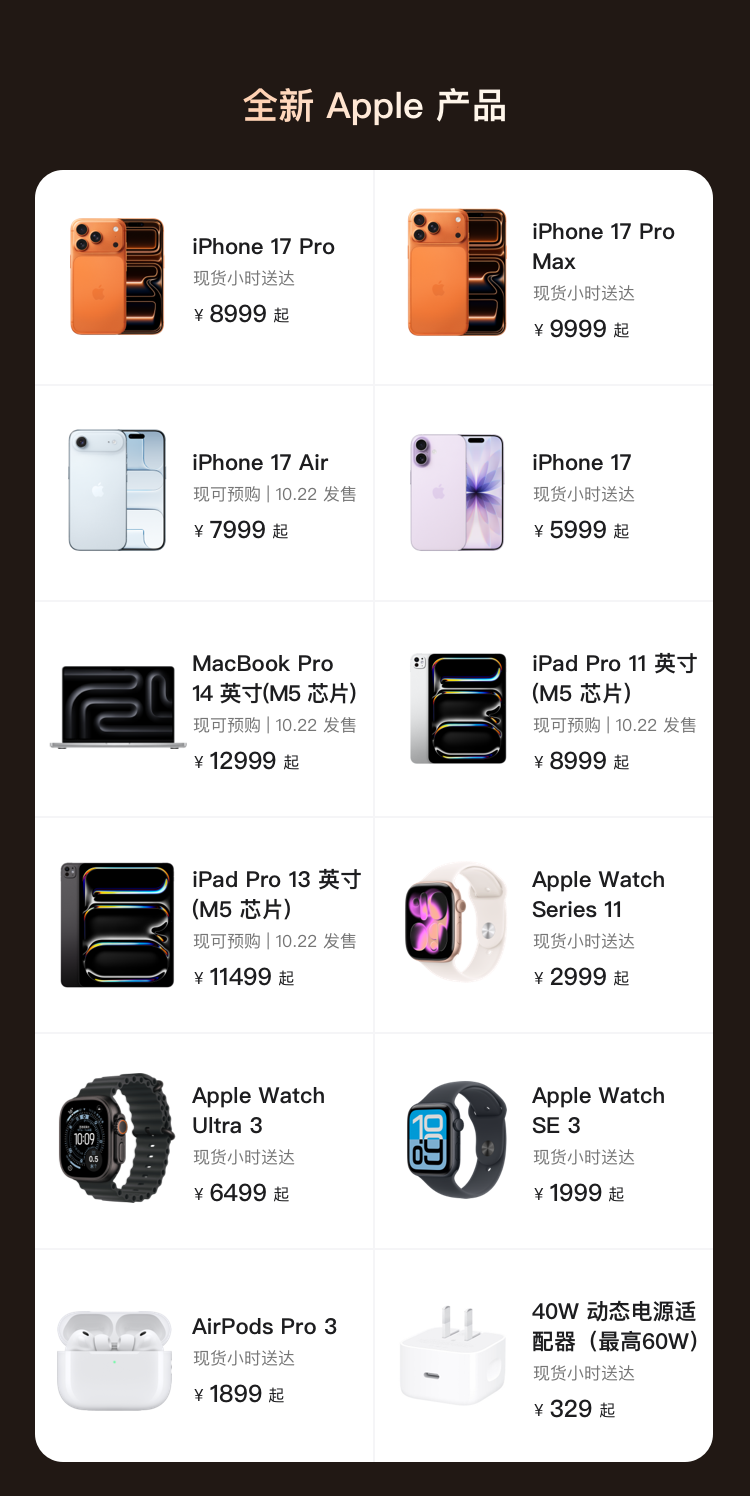This screenshot has height=1496, width=750.
Task: Open the iPad Pro 13 英寸 card
Action: point(205,925)
